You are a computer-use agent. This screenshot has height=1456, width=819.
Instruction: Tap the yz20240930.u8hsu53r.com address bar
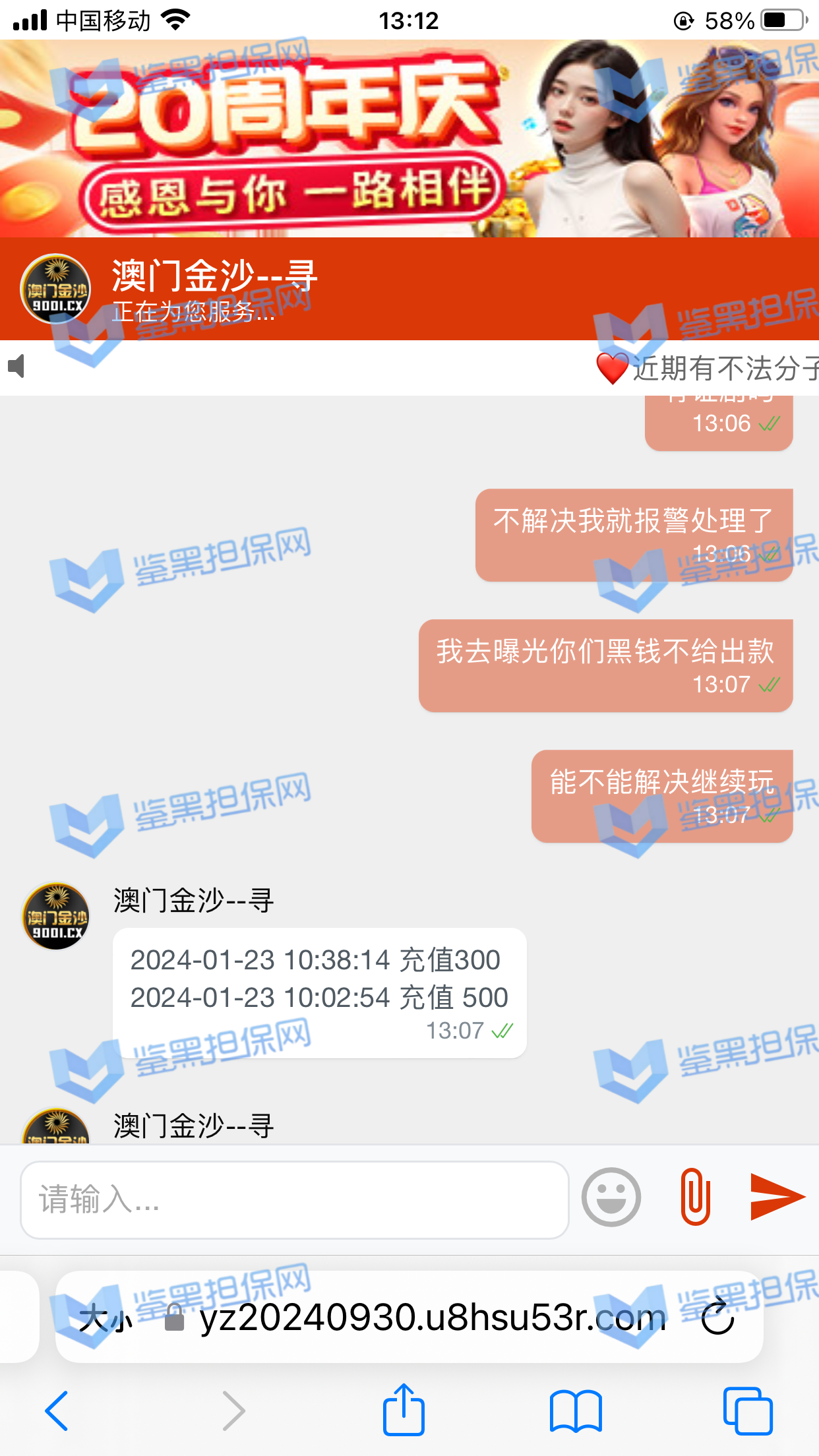tap(432, 1319)
